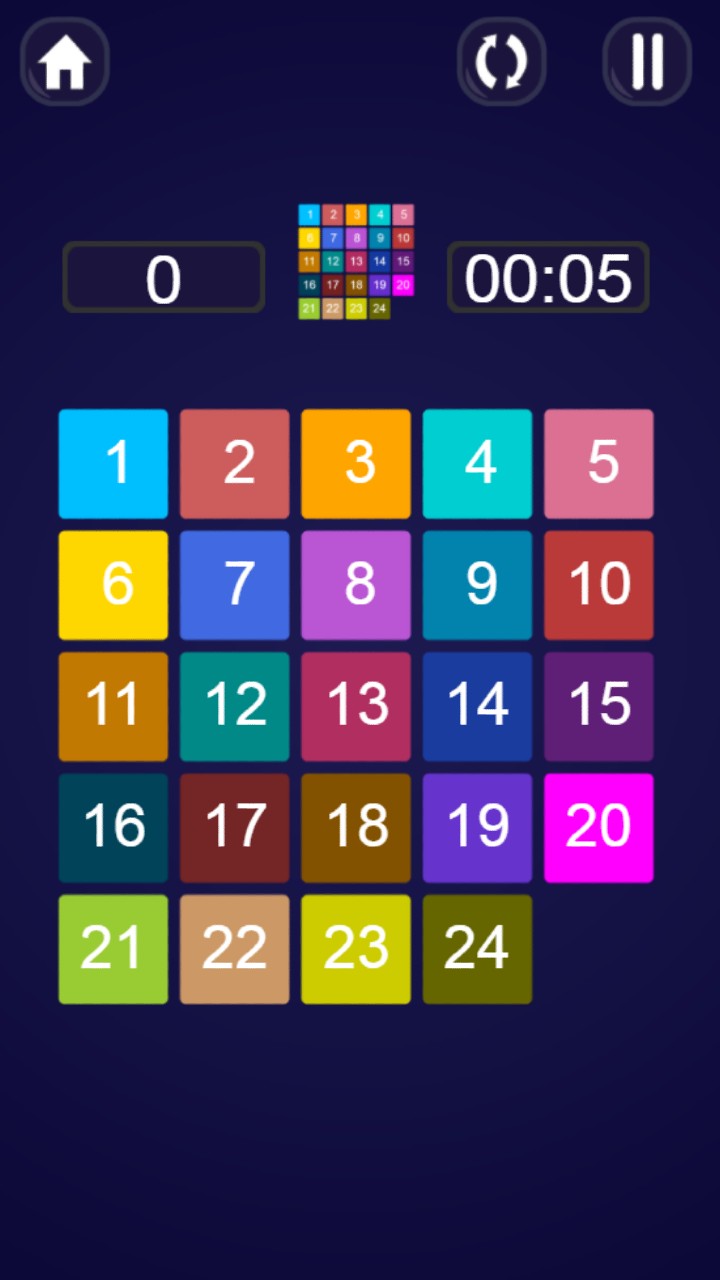720x1280 pixels.
Task: Select the tan tile numbered 22
Action: click(234, 949)
